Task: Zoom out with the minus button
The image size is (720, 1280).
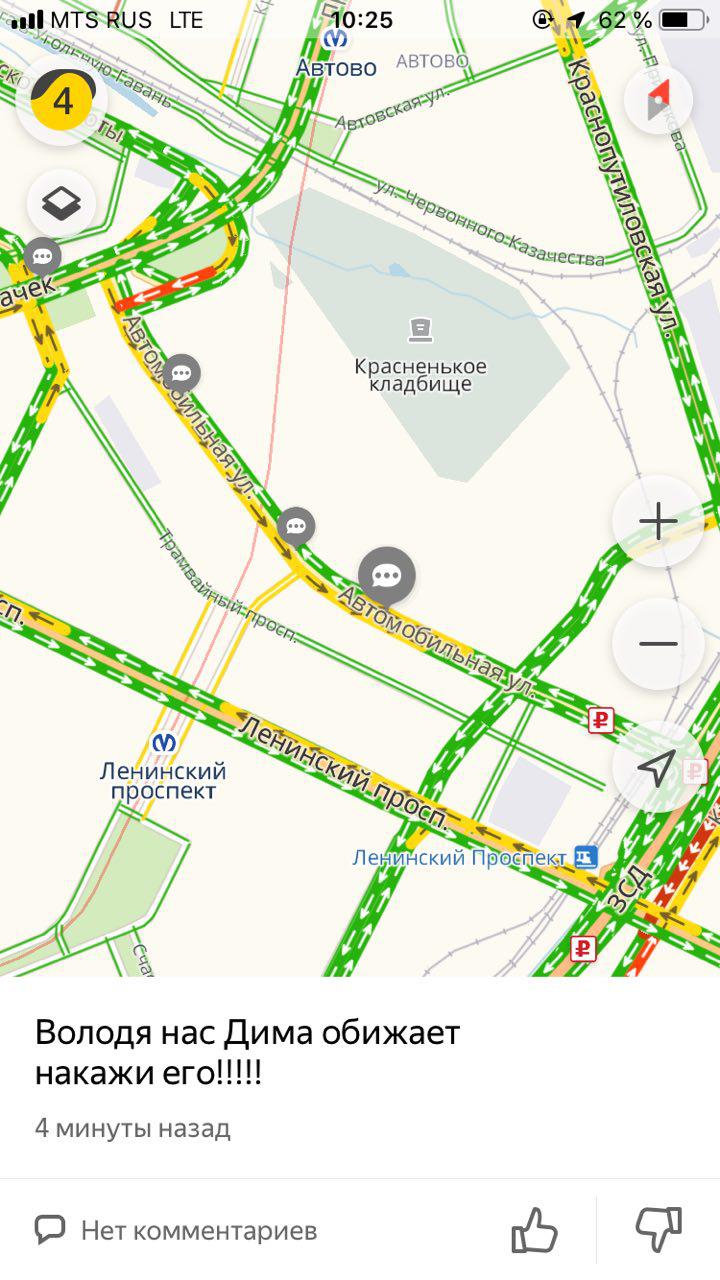Action: [x=657, y=643]
